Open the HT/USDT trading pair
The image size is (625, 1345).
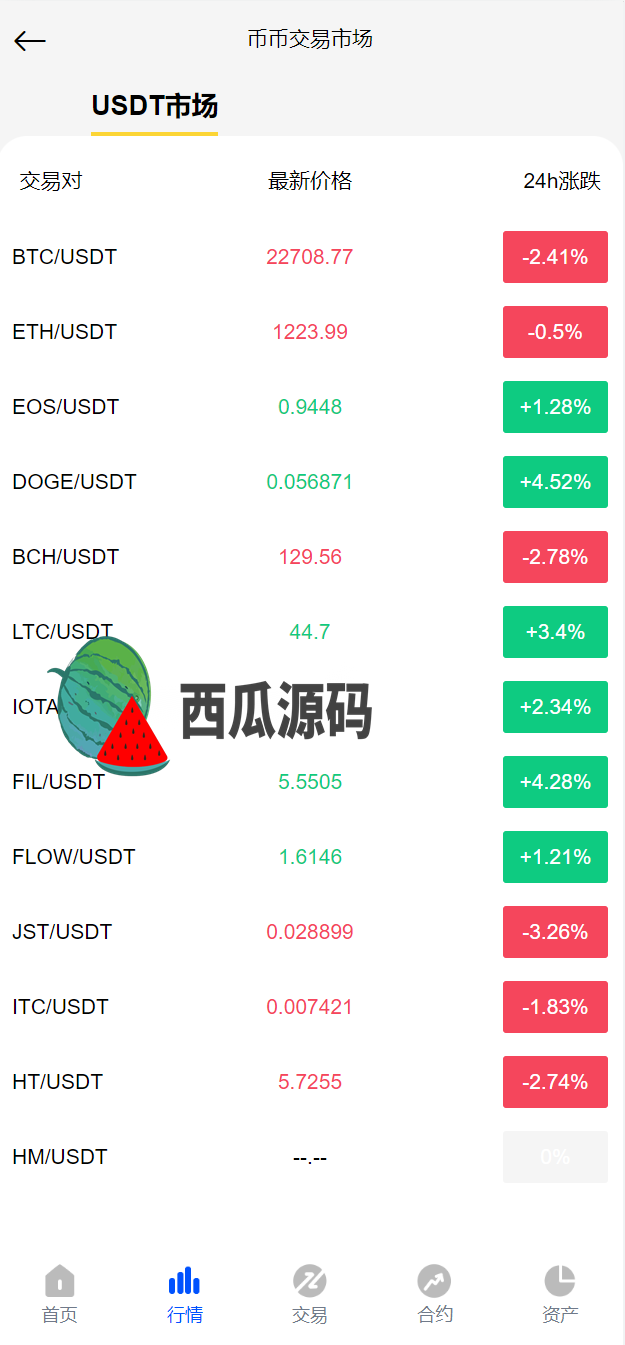(312, 1082)
